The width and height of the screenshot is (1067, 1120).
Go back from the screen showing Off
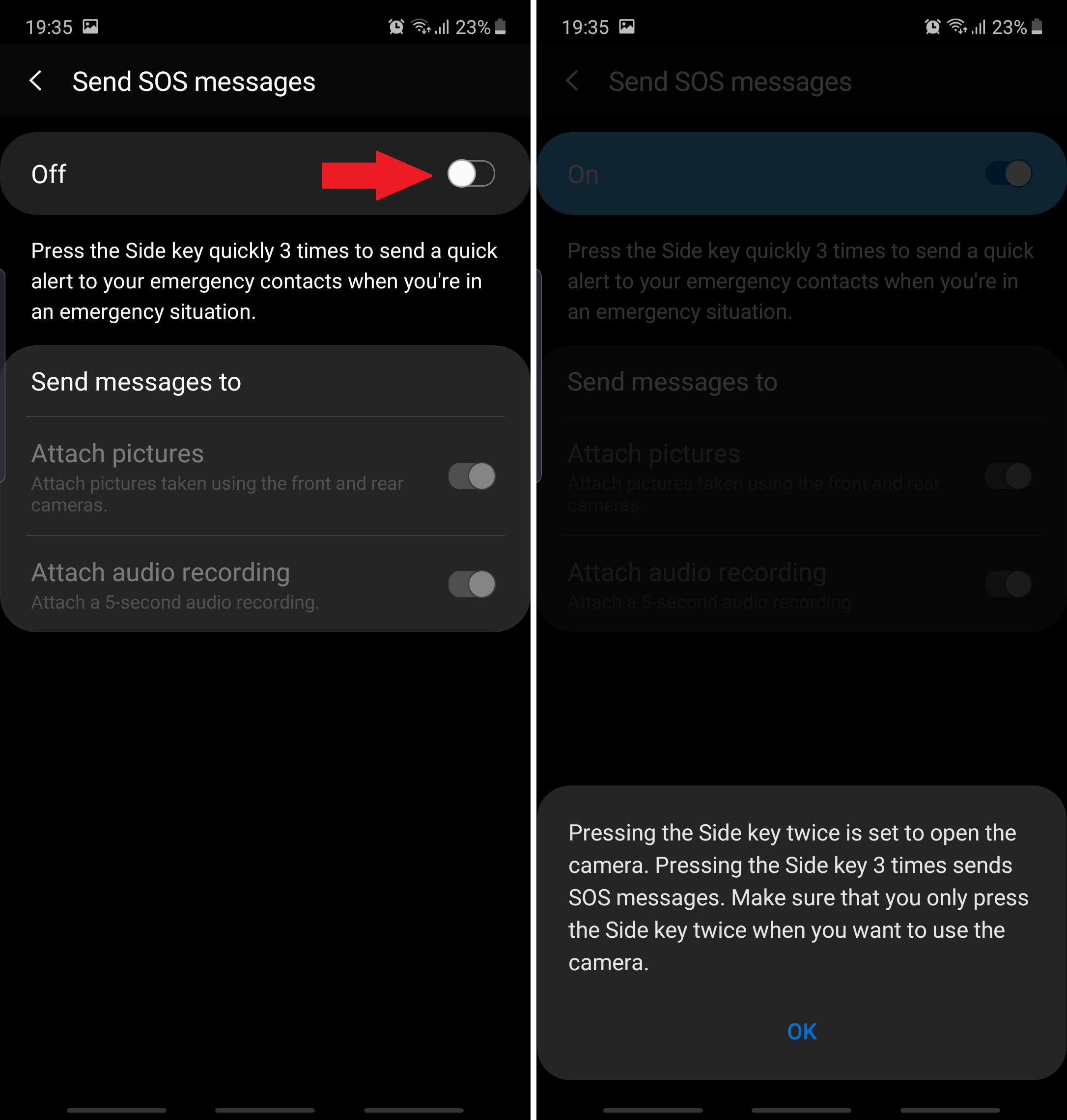[x=36, y=82]
